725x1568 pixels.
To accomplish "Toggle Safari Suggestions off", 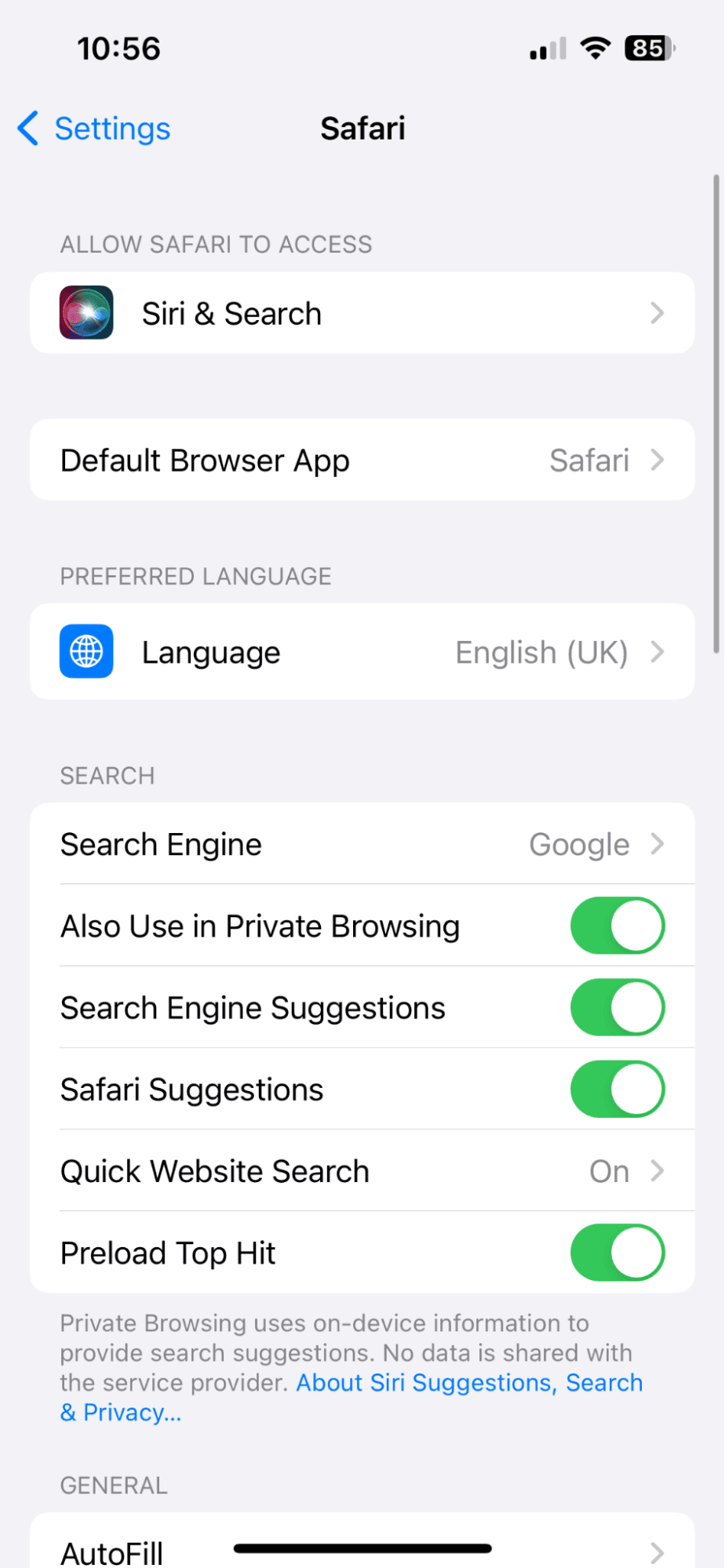I will (617, 1089).
